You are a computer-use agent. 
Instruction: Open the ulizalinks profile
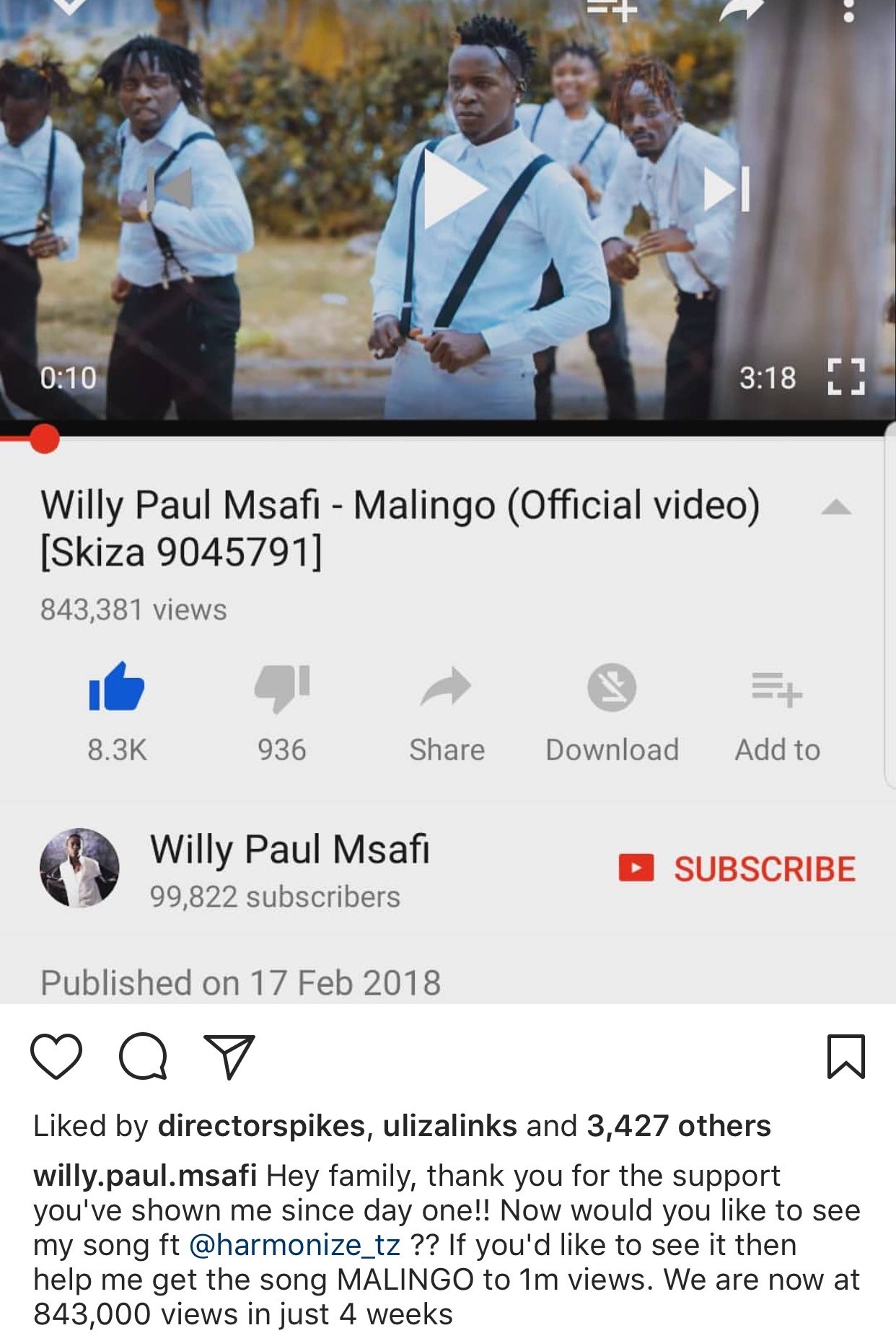coord(449,1126)
